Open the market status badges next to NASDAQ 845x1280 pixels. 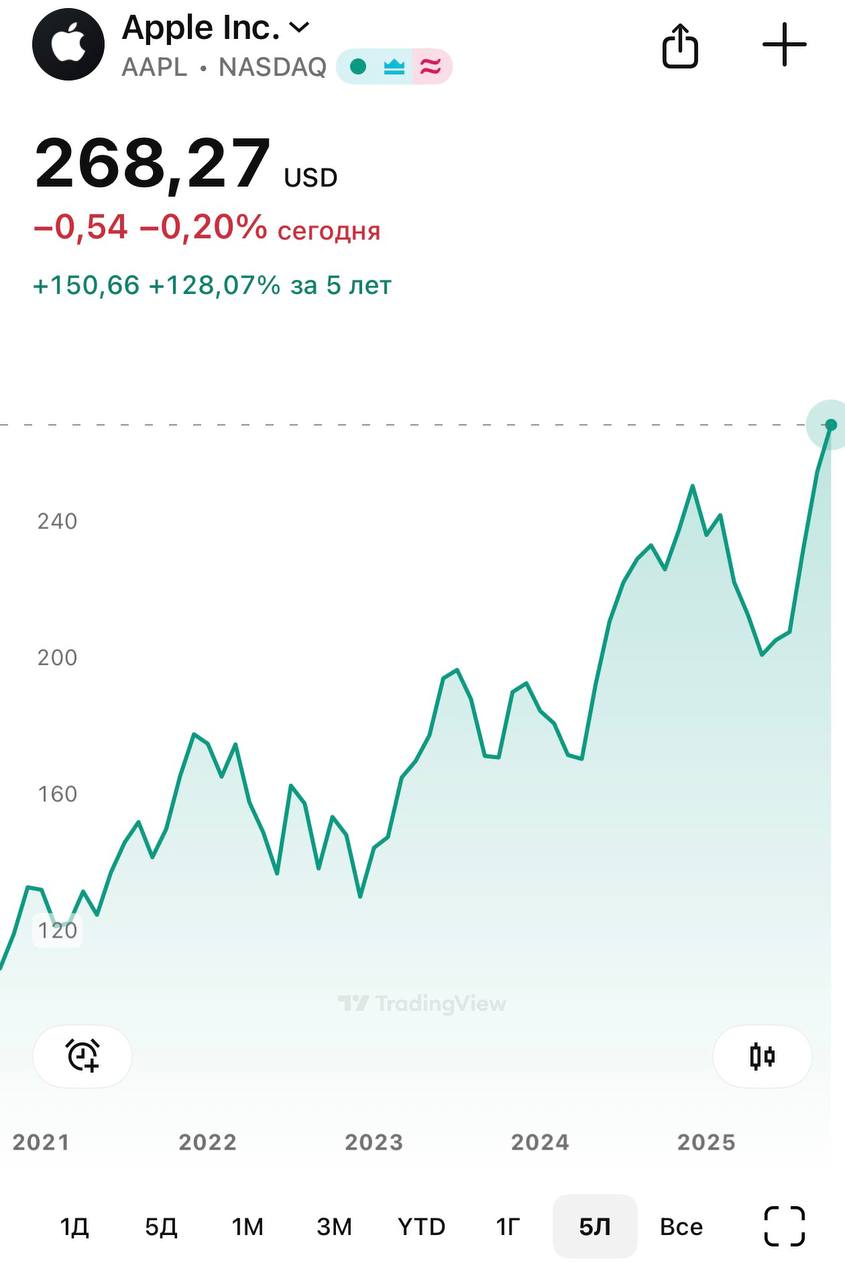click(x=394, y=67)
